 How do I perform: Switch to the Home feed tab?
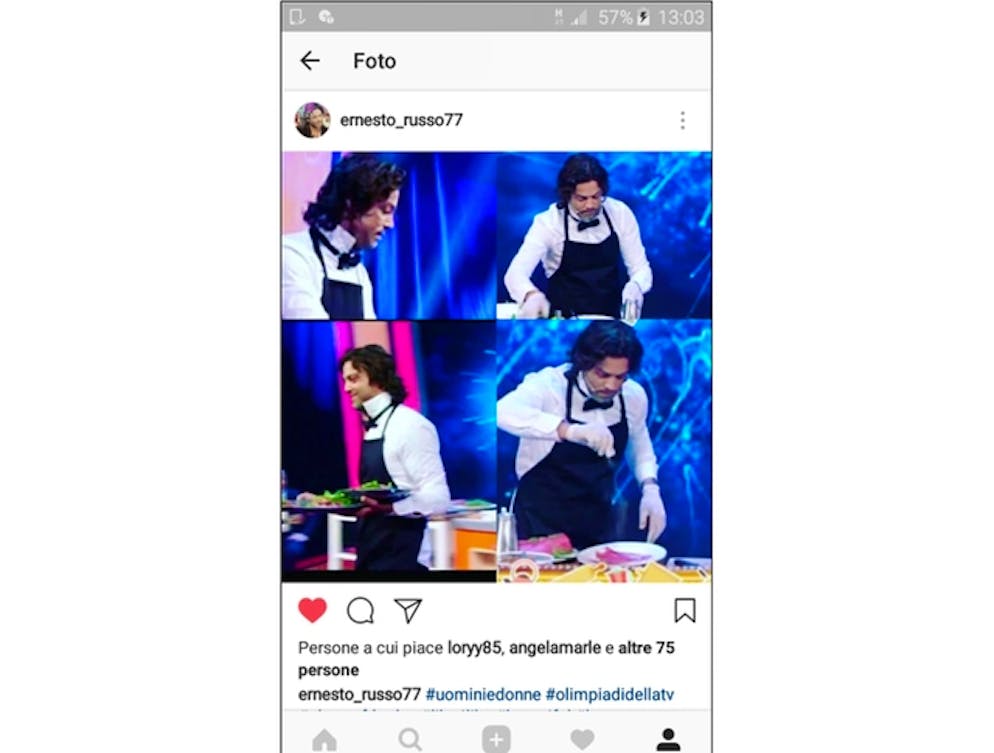(x=325, y=740)
